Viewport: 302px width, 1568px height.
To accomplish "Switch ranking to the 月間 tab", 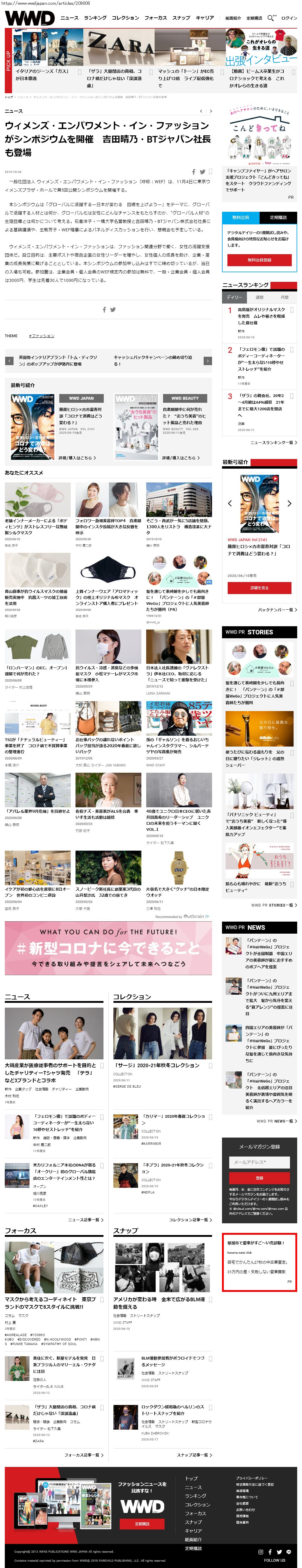I will (284, 297).
